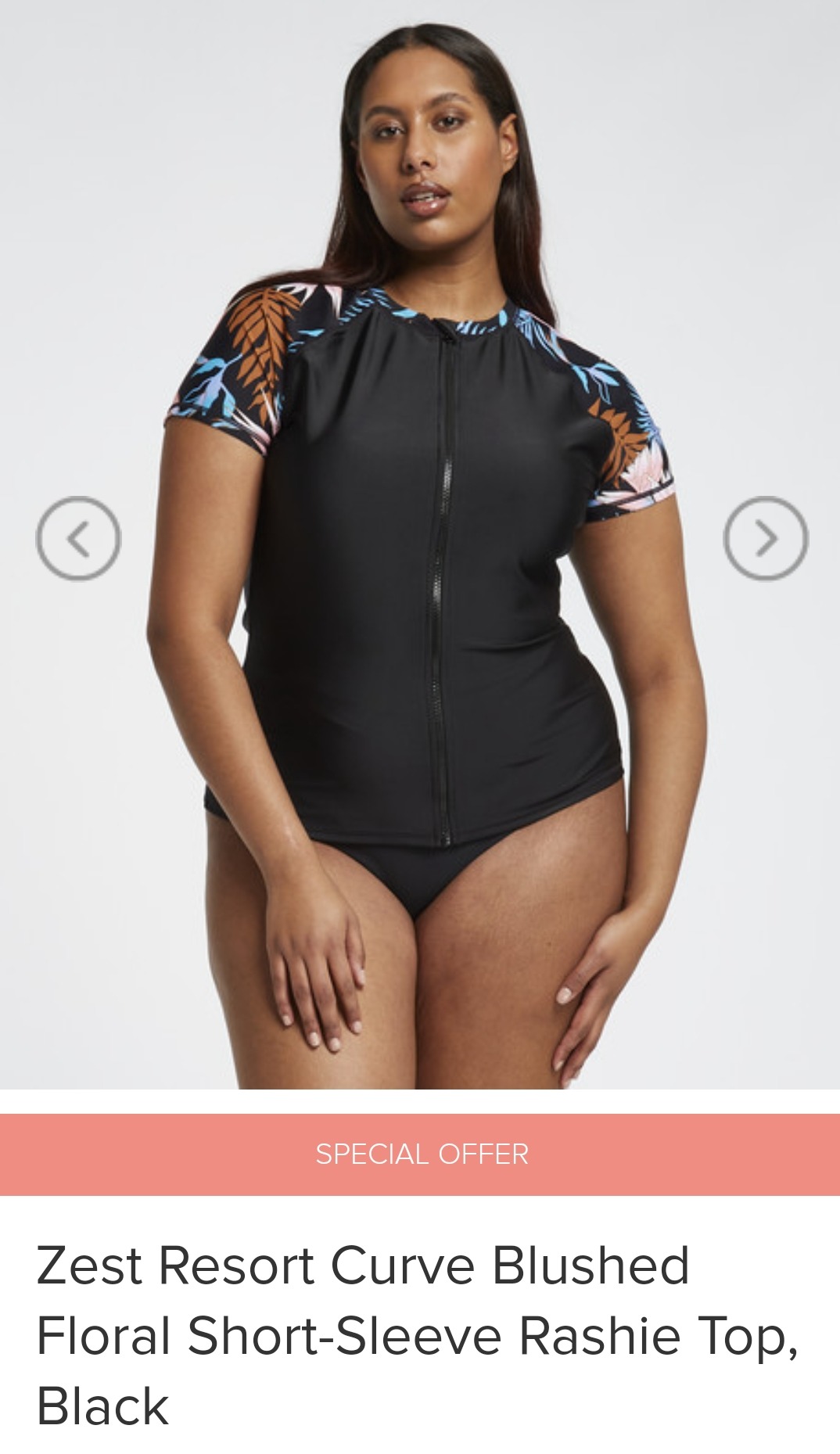Show the next product image
The image size is (840, 1454).
click(765, 538)
